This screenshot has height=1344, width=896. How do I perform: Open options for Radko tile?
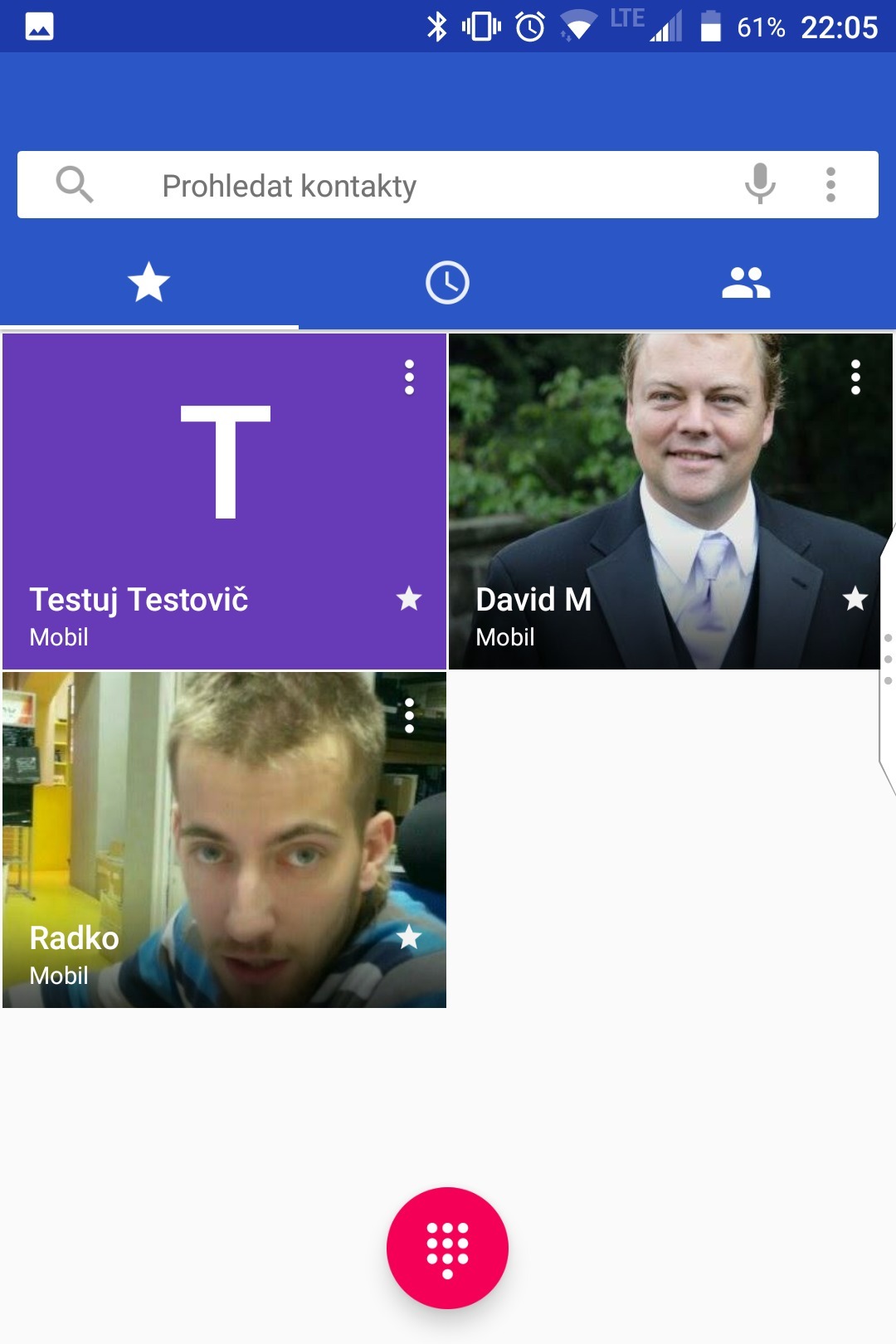pyautogui.click(x=409, y=716)
